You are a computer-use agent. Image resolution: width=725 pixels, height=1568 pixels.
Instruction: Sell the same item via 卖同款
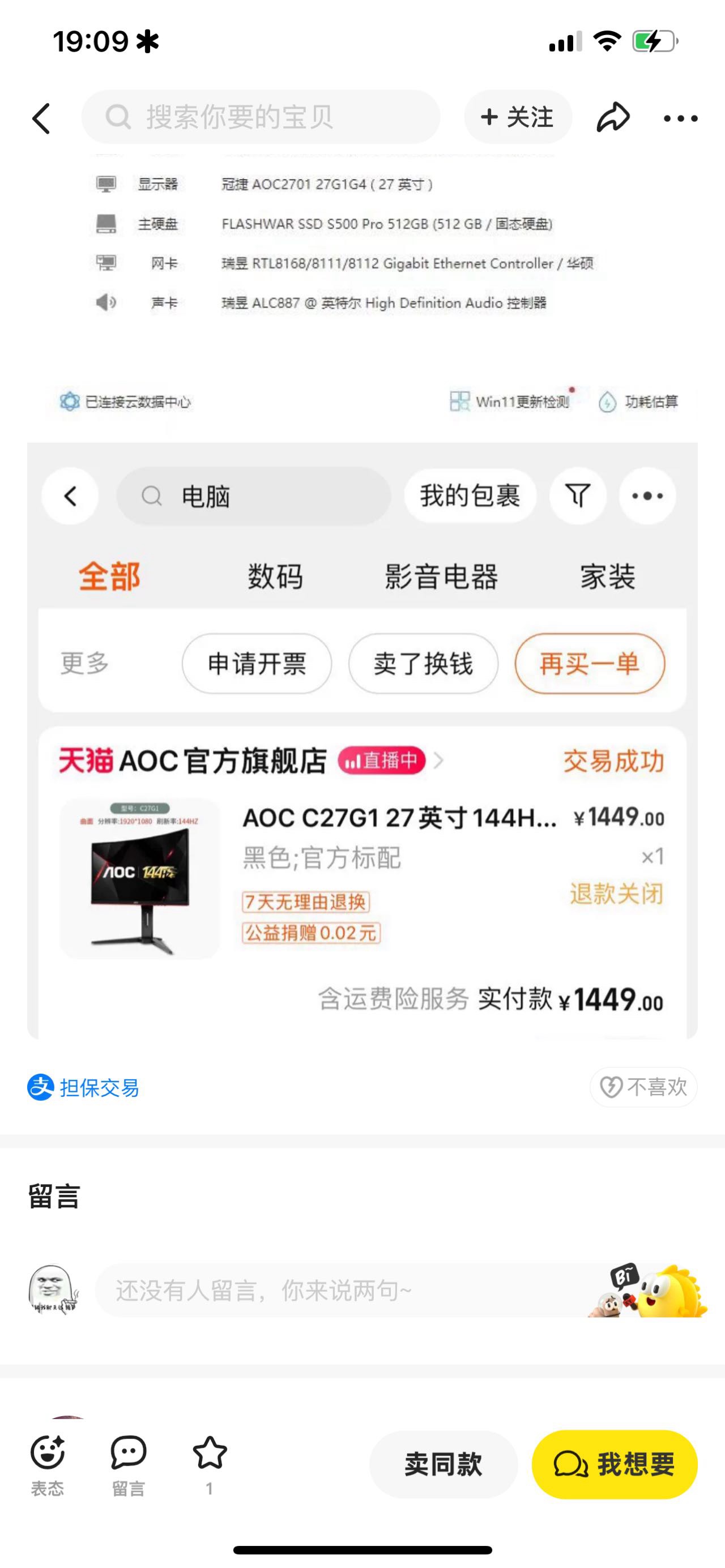[x=443, y=1464]
